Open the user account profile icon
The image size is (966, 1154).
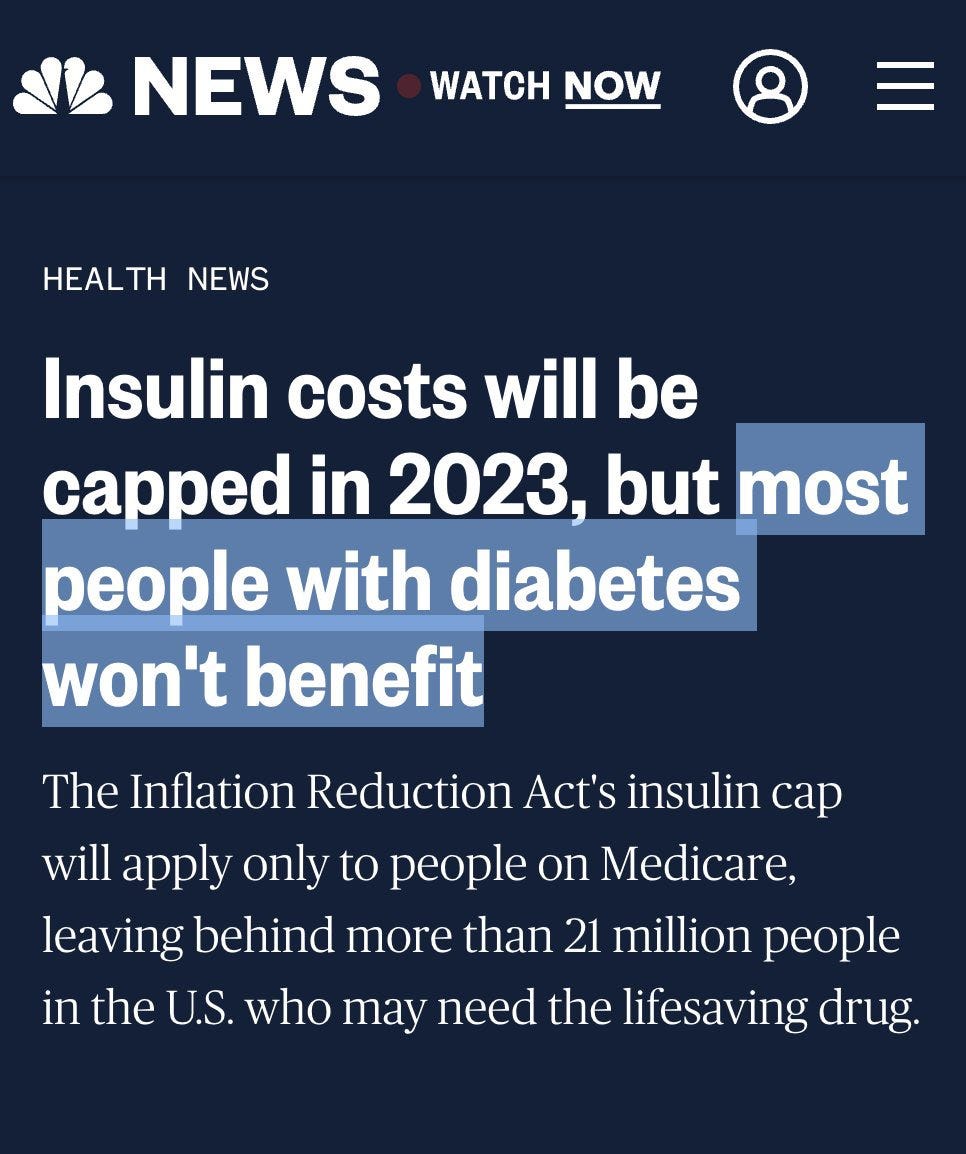769,87
